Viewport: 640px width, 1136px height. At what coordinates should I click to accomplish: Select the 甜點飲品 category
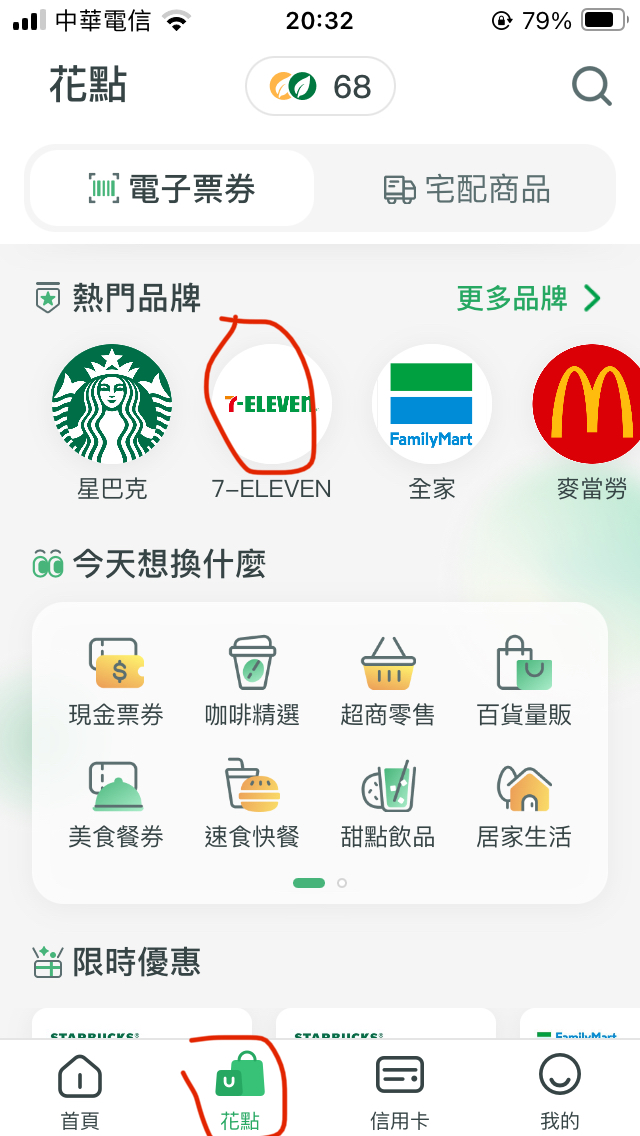point(388,803)
